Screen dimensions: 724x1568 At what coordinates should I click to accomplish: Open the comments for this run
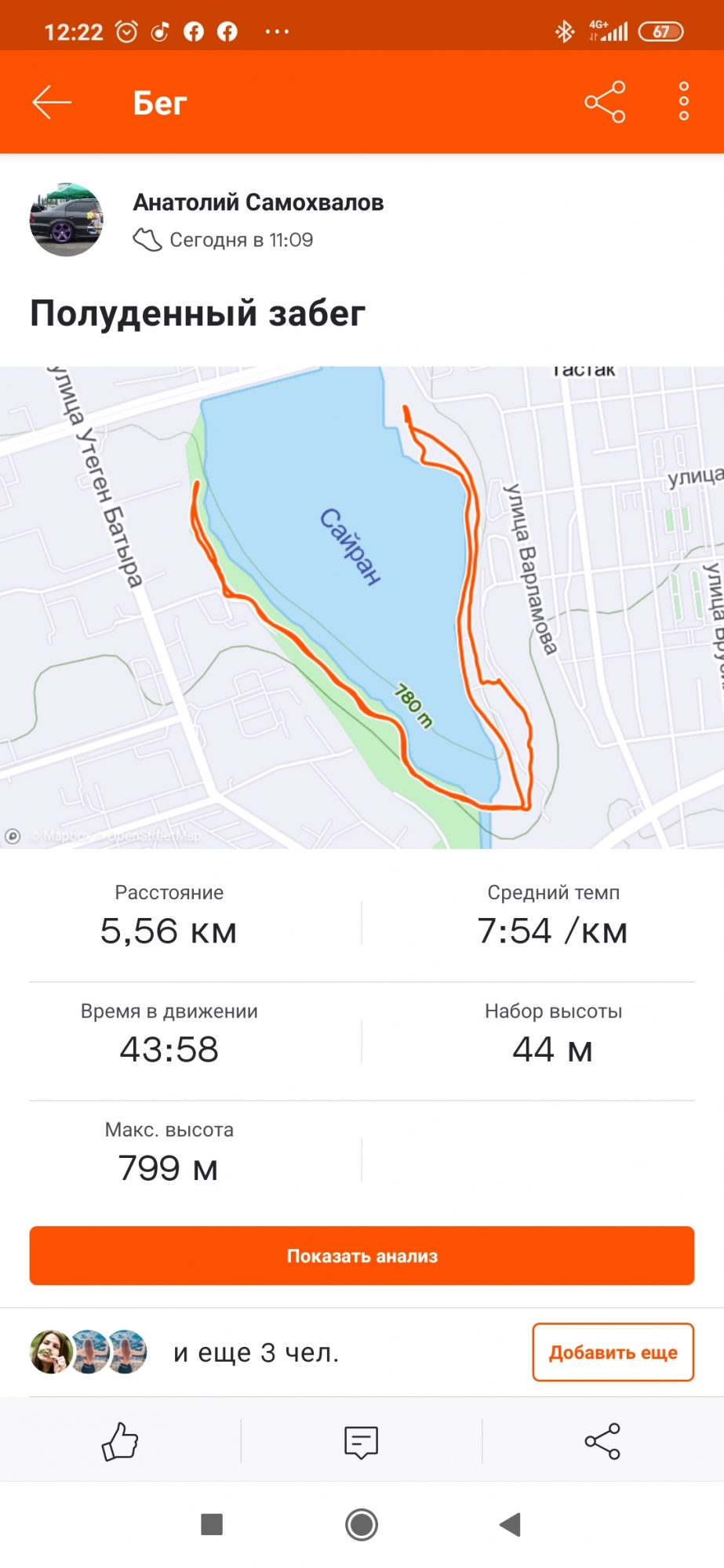361,1441
